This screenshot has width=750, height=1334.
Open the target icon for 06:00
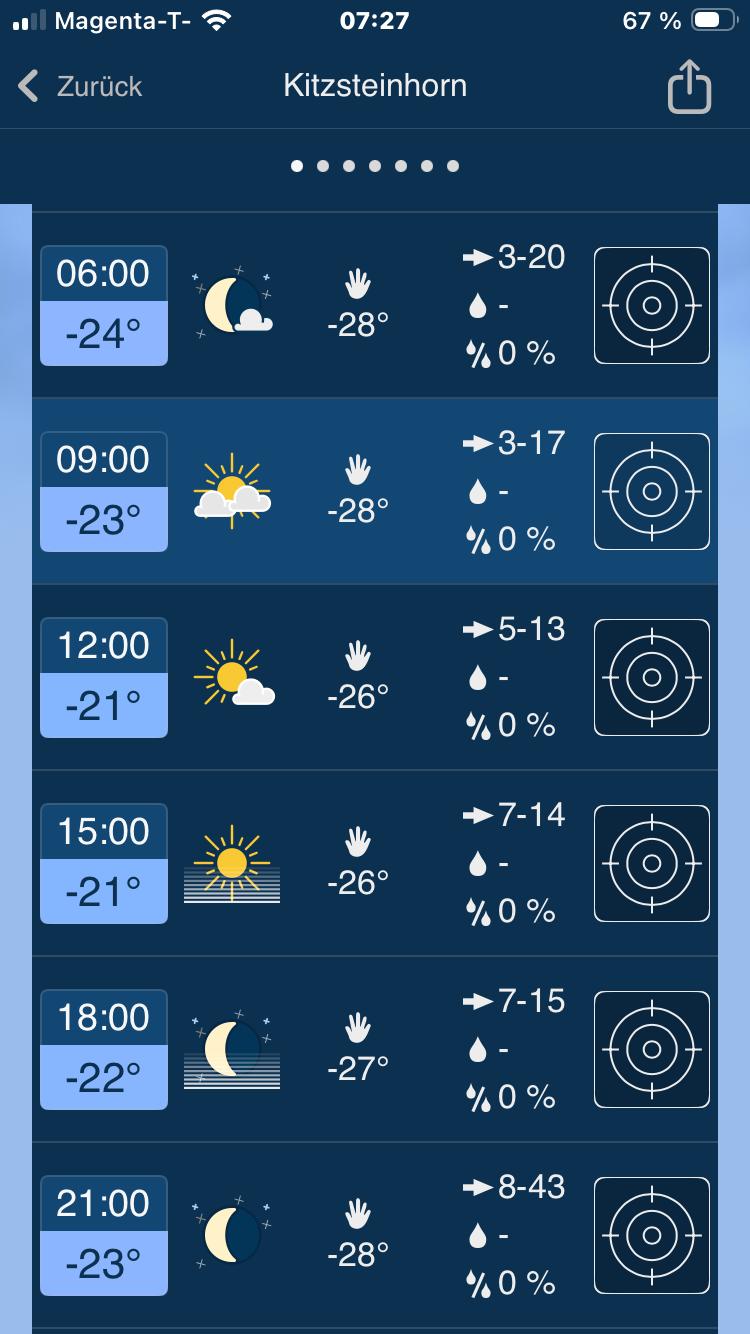click(652, 305)
